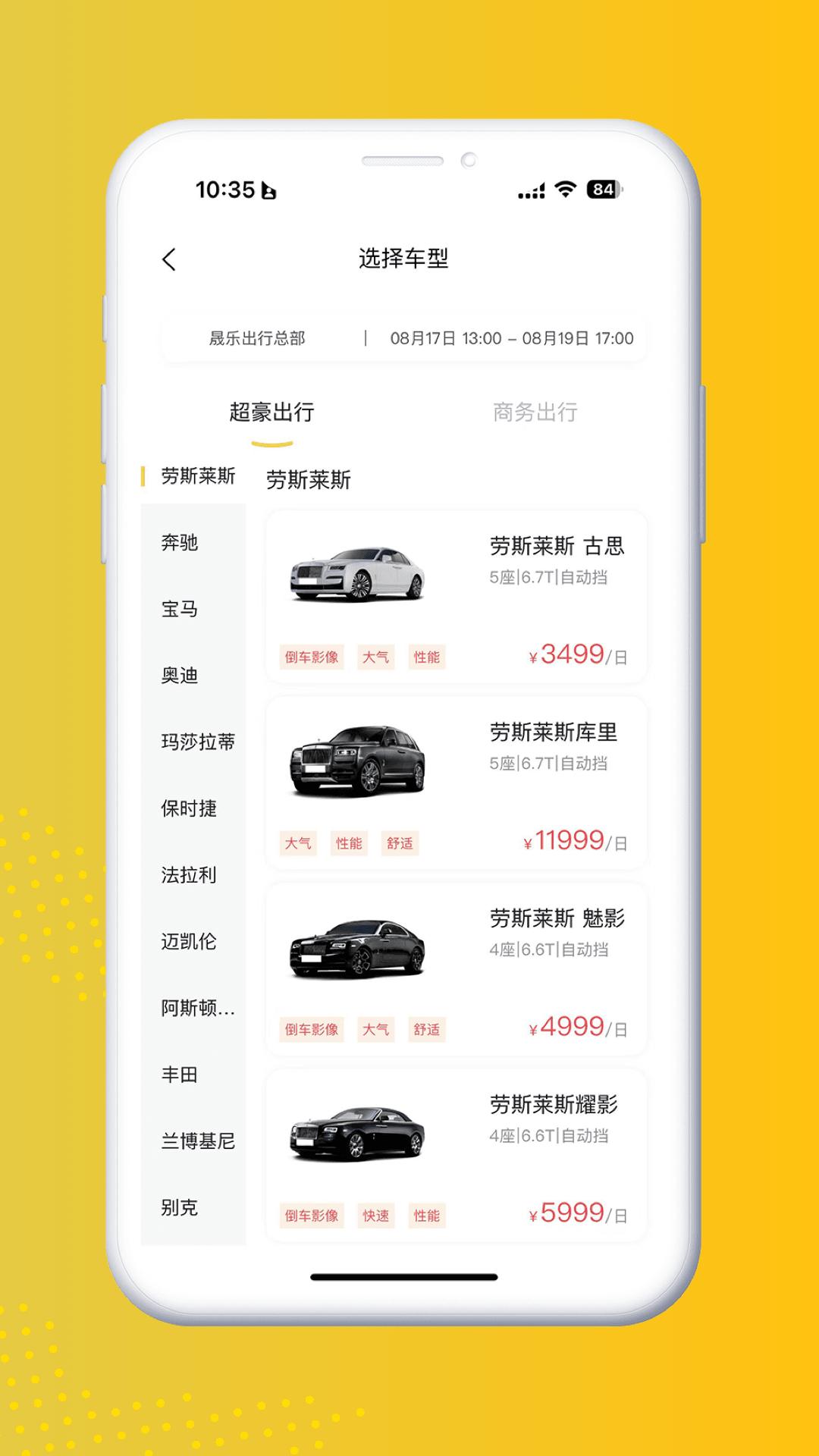Tap the small icon next to 10:35
819x1456 pixels.
(x=269, y=192)
